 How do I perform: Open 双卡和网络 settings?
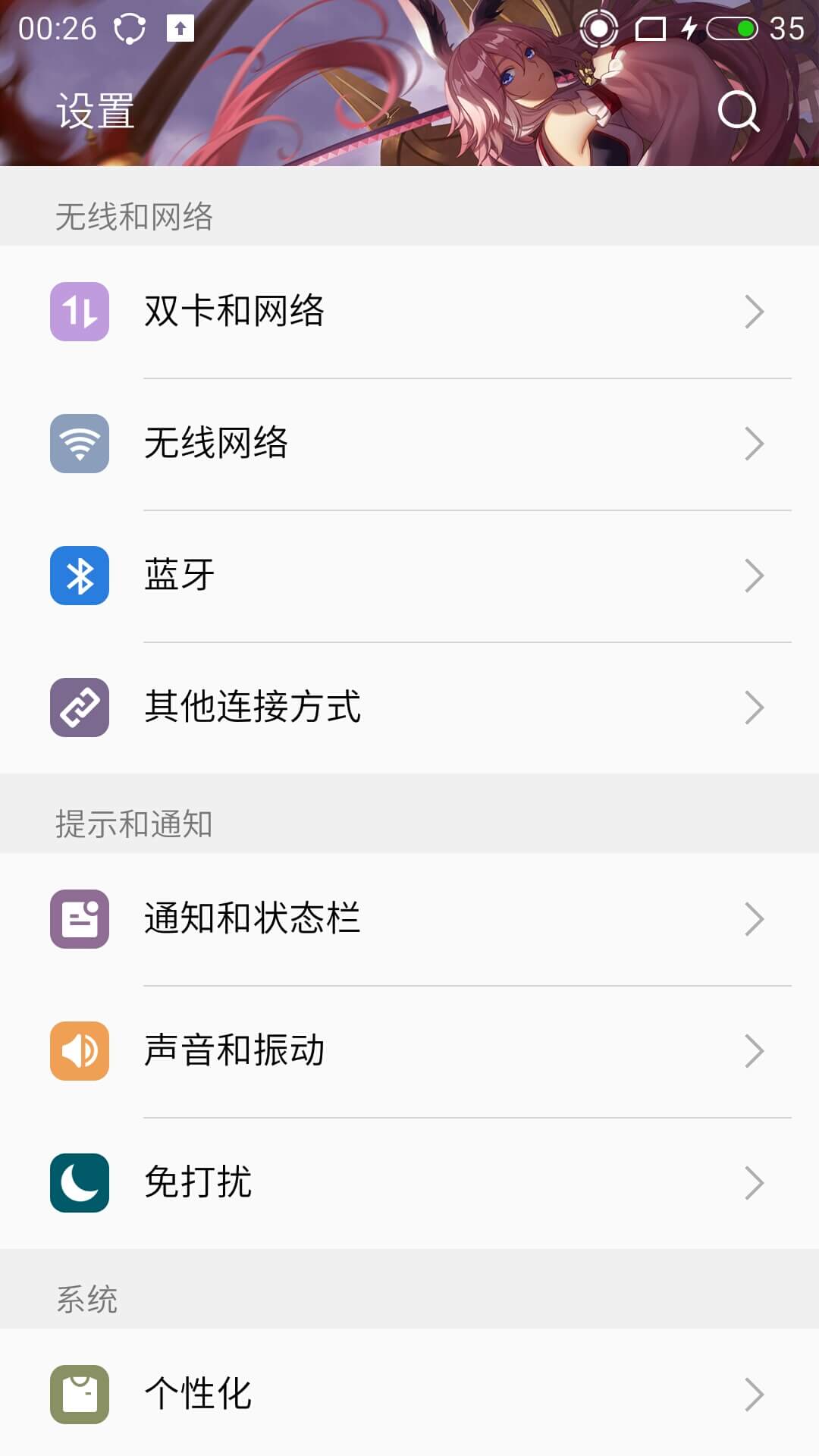click(x=409, y=312)
